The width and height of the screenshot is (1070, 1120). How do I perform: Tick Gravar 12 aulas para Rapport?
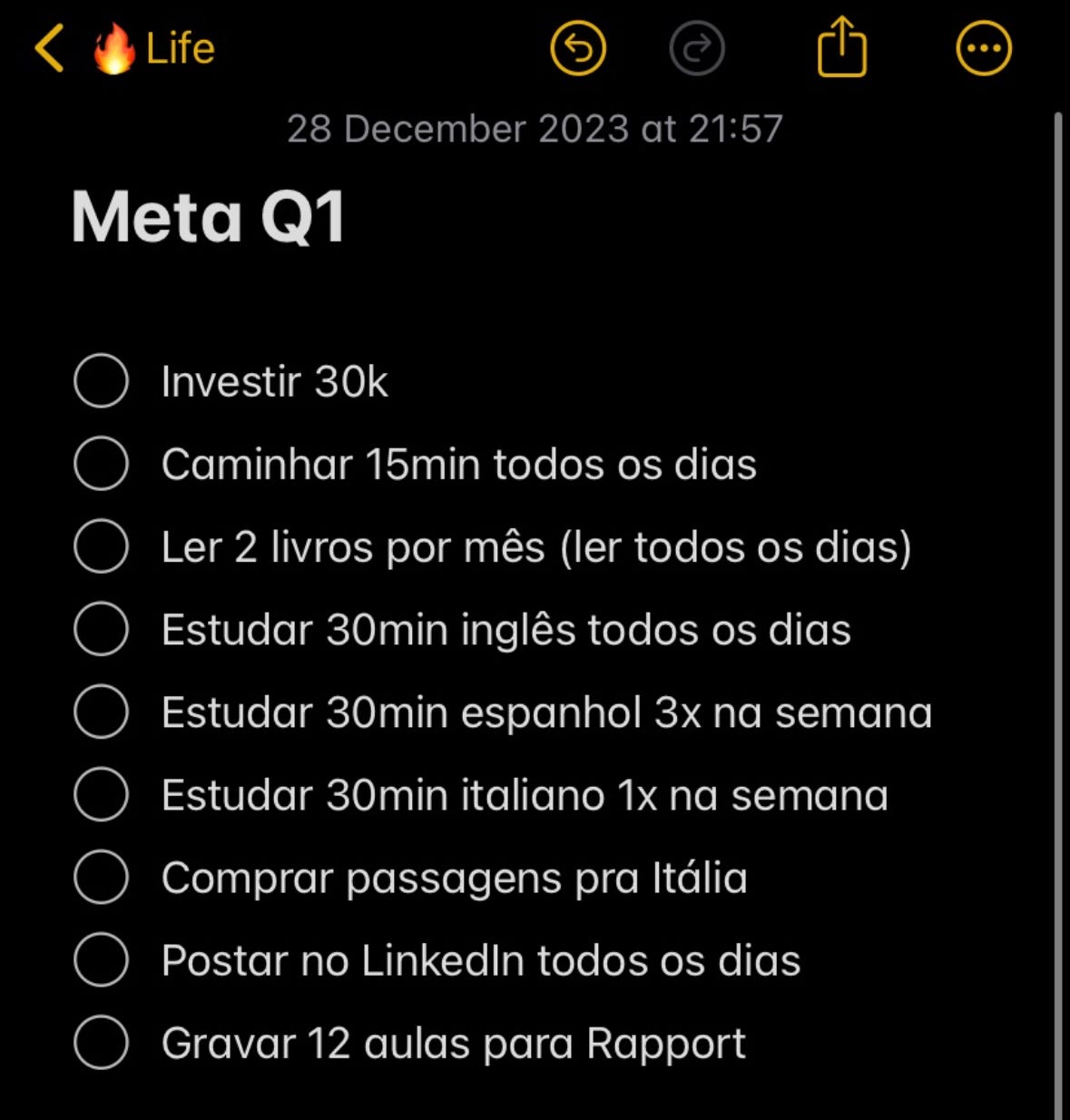click(x=101, y=1043)
